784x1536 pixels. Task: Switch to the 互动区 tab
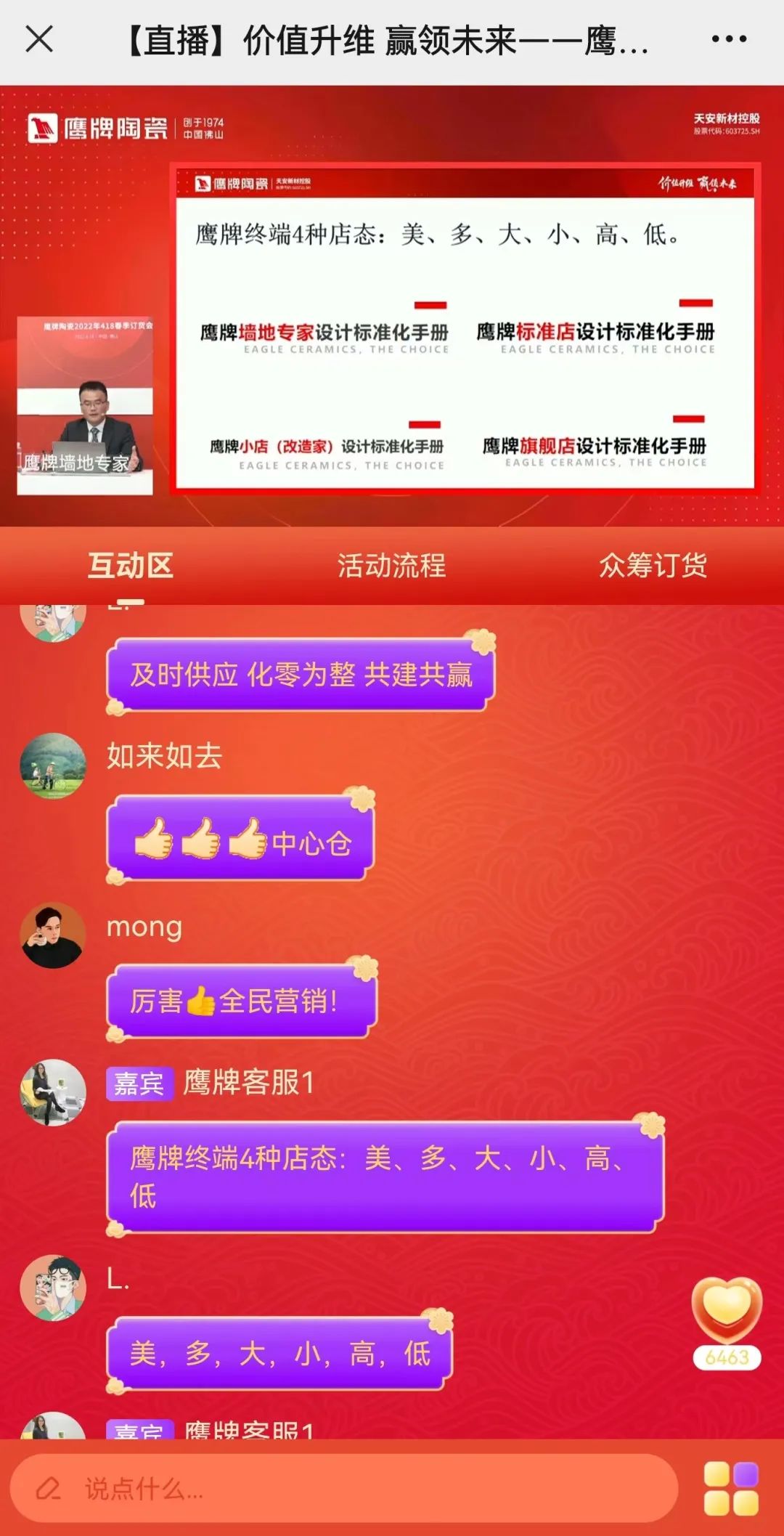[131, 566]
